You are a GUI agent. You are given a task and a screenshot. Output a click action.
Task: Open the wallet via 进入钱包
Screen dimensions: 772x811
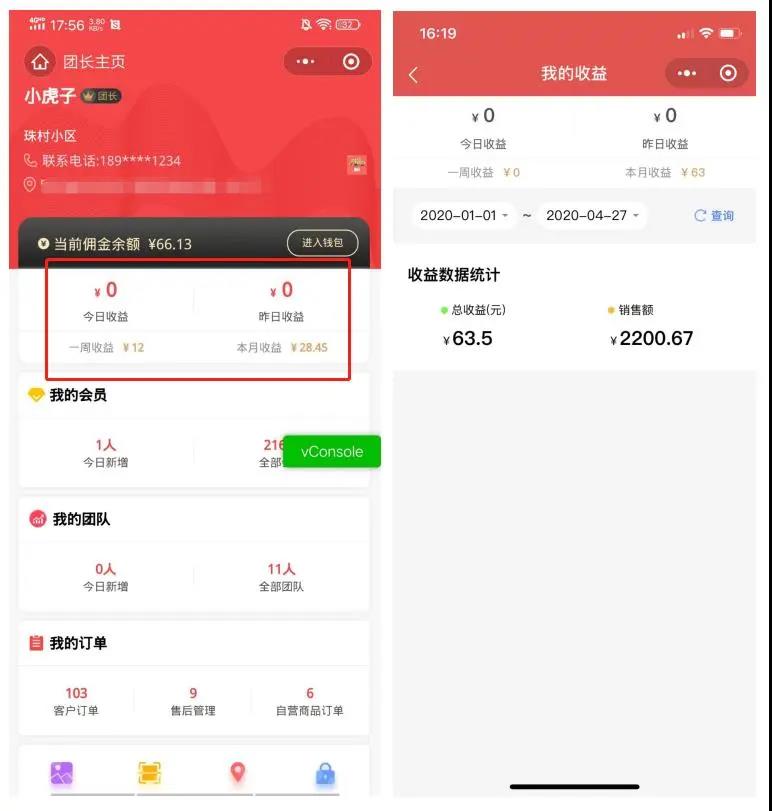321,243
